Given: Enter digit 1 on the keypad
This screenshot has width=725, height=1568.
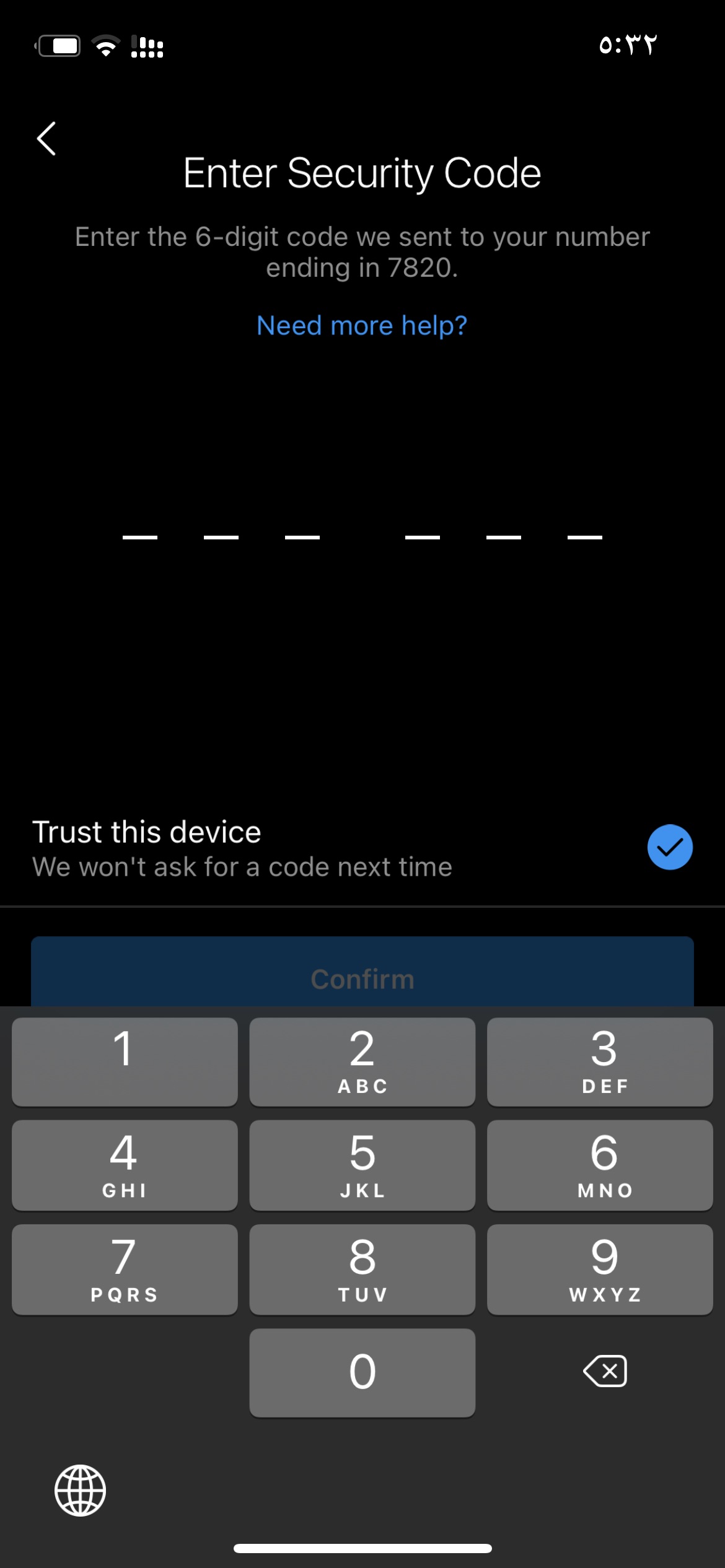Looking at the screenshot, I should click(x=125, y=1062).
